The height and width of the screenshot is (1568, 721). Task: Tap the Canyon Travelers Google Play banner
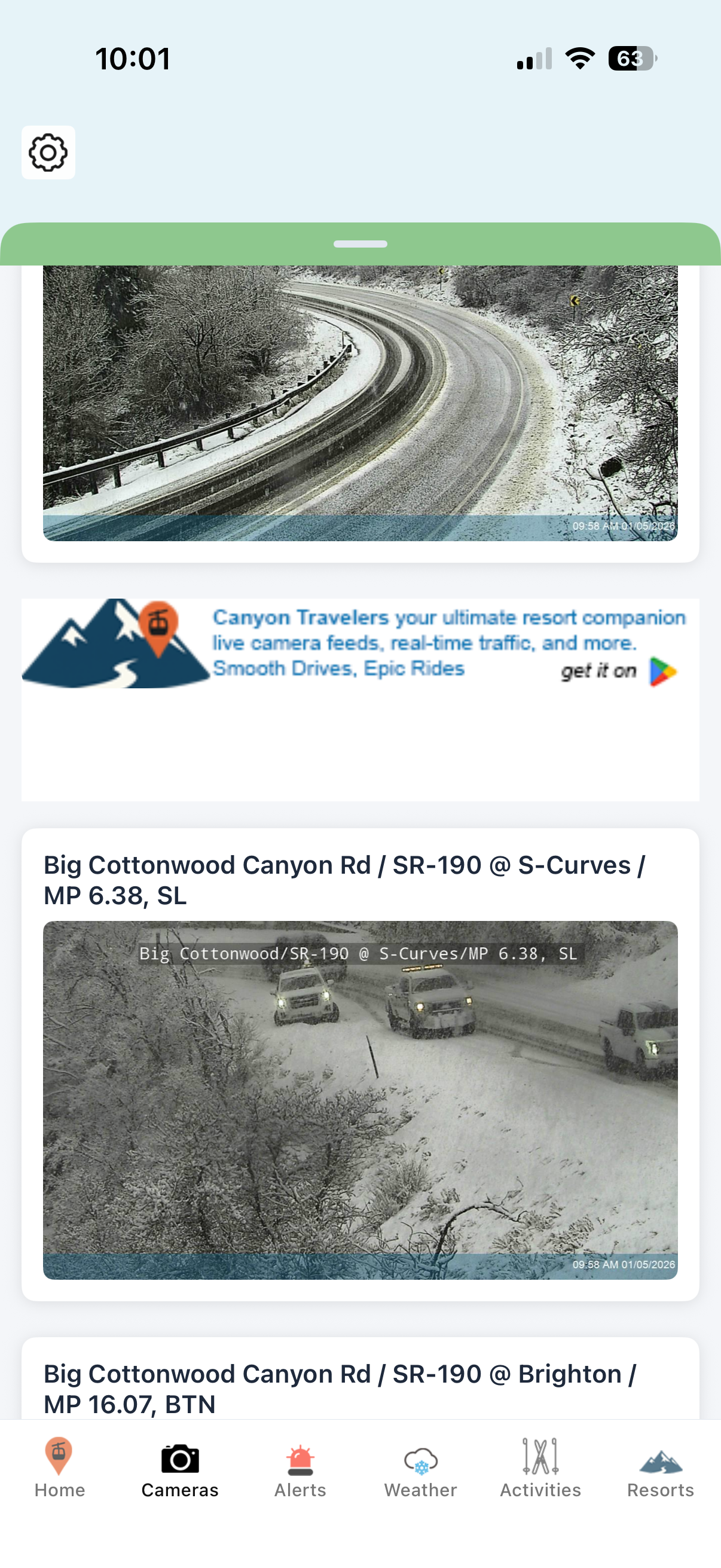360,644
